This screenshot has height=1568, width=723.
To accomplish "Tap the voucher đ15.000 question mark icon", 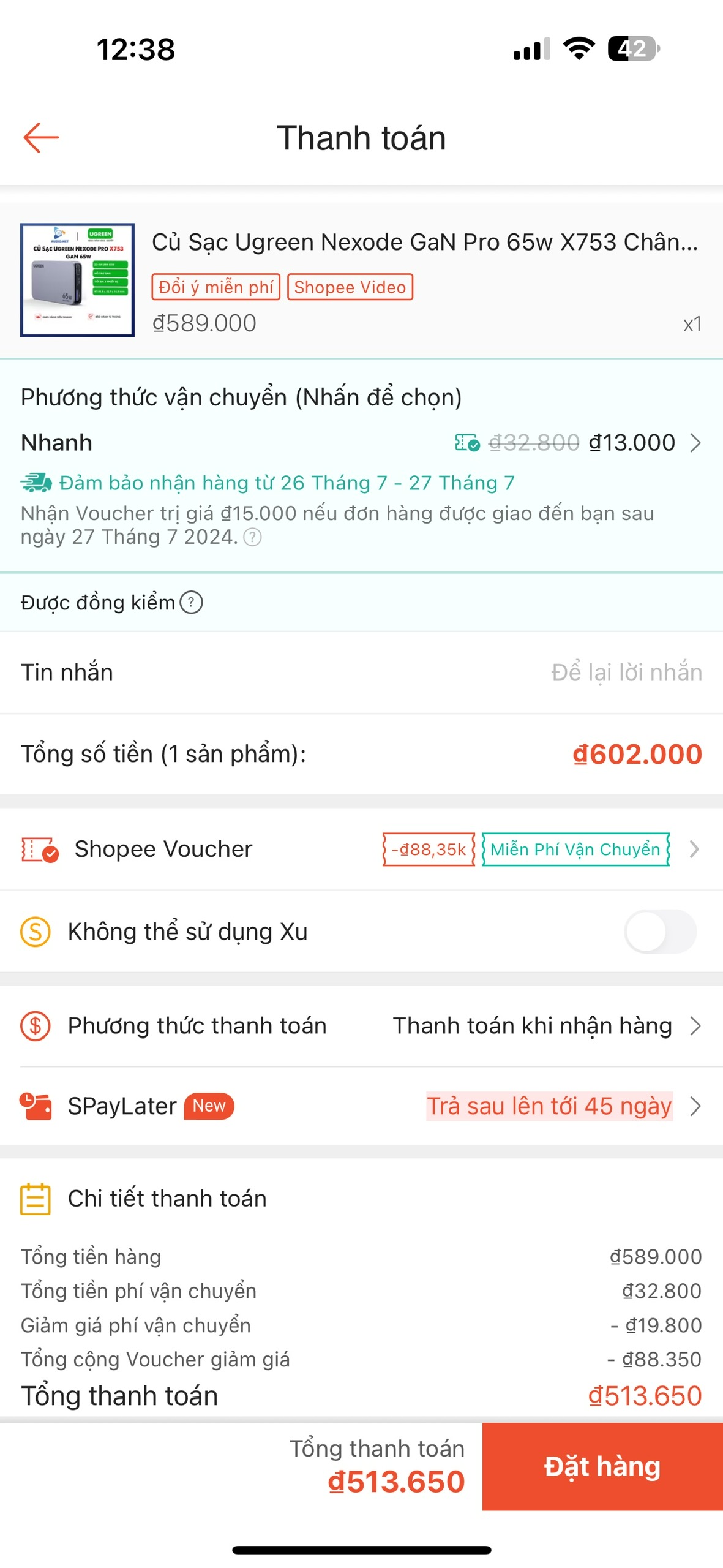I will (254, 538).
